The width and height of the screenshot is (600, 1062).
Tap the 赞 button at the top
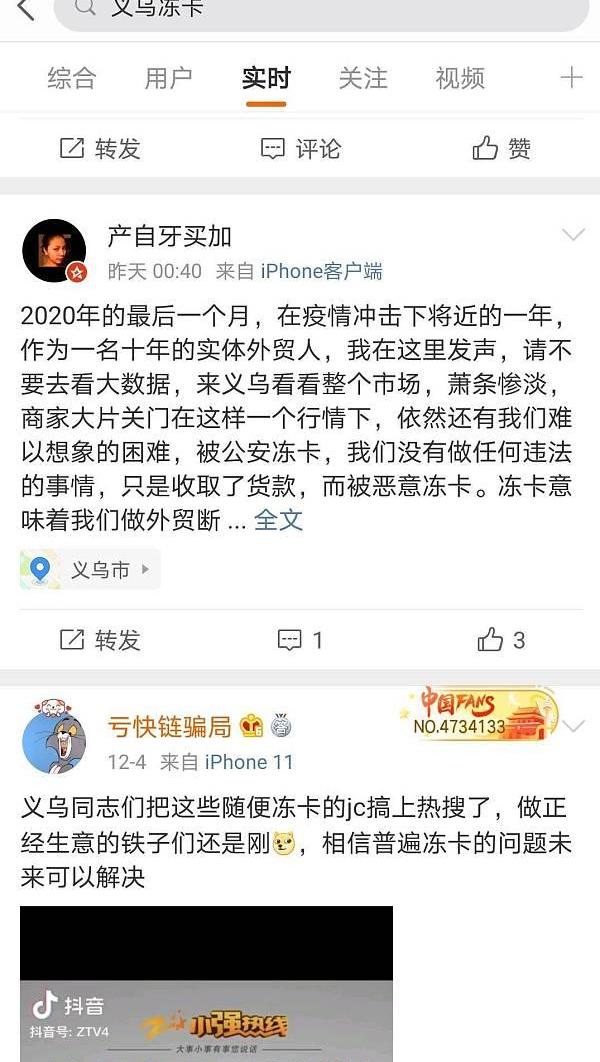click(502, 148)
